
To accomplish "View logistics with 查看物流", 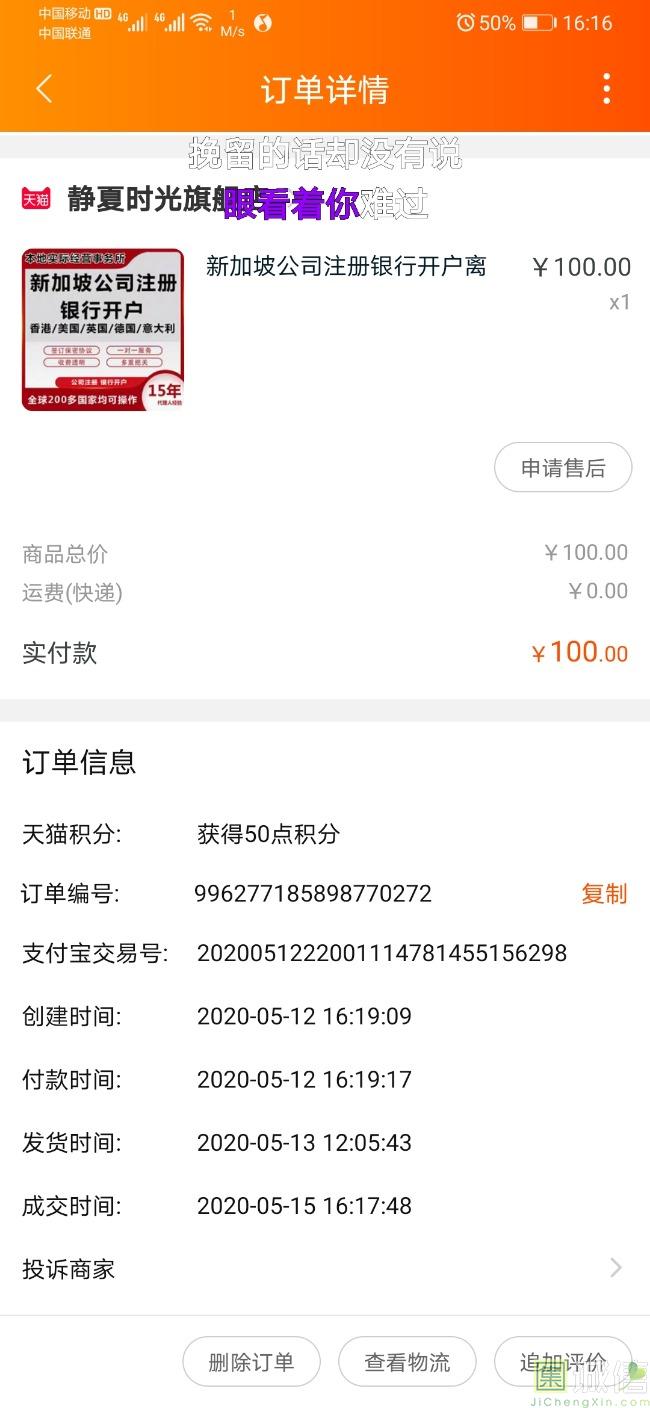I will pyautogui.click(x=407, y=1361).
